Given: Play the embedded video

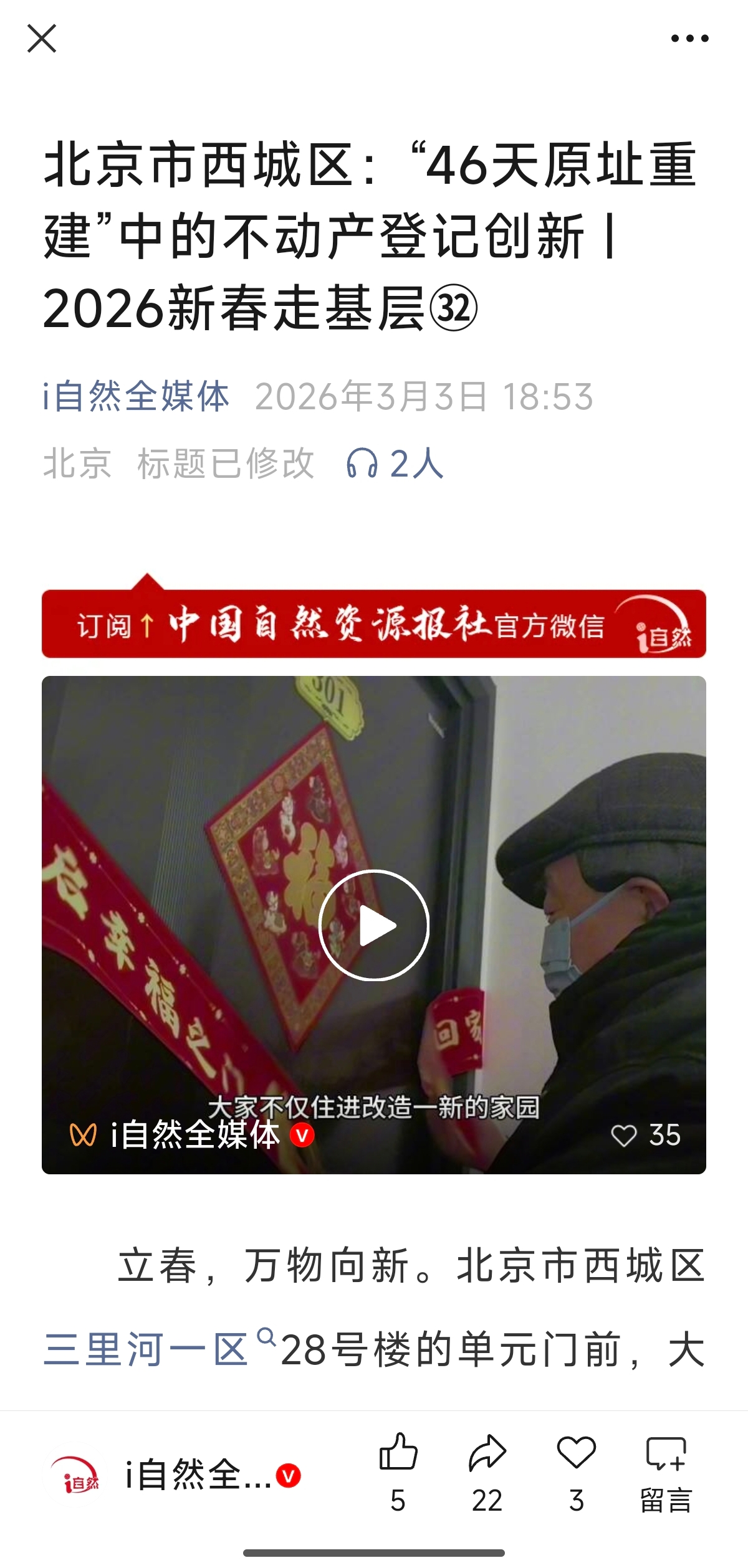Looking at the screenshot, I should (373, 925).
